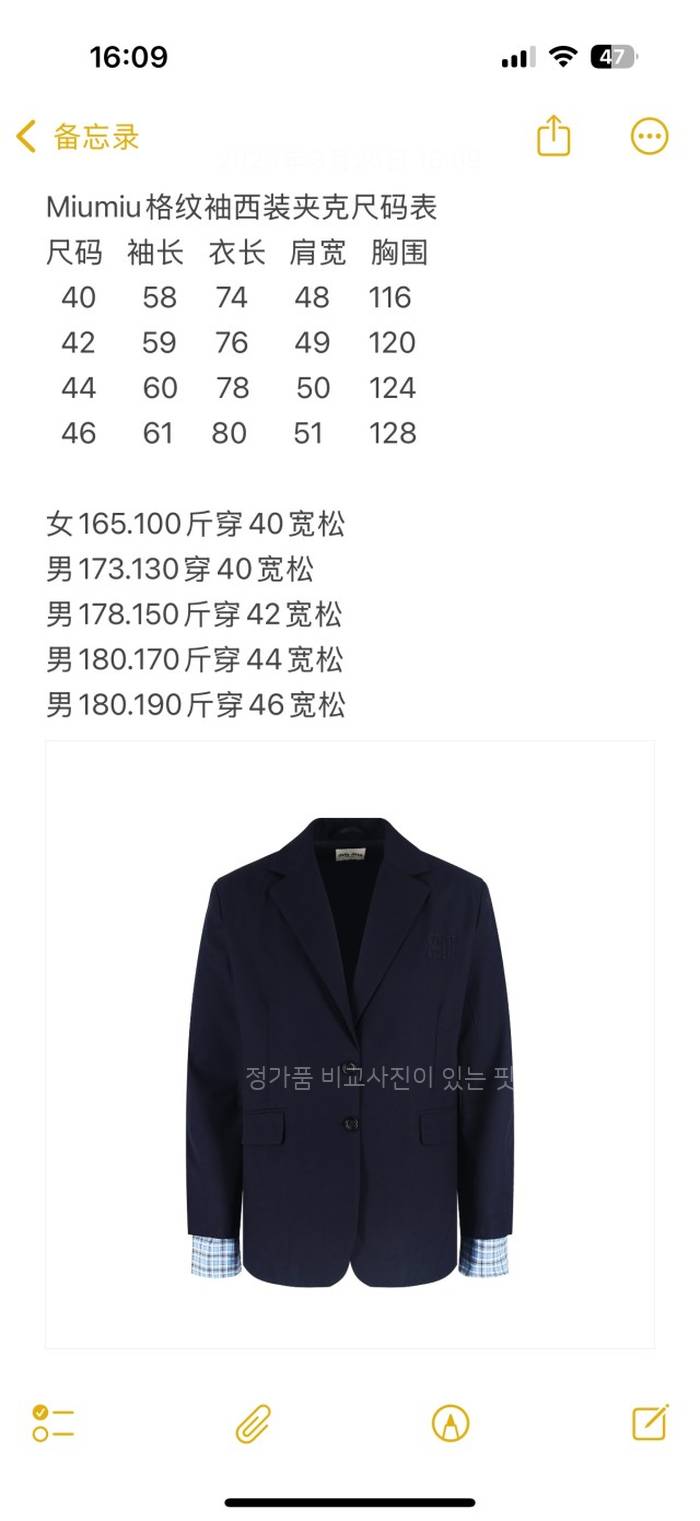
Task: Go back to 备忘录 notes list
Action: tap(78, 137)
